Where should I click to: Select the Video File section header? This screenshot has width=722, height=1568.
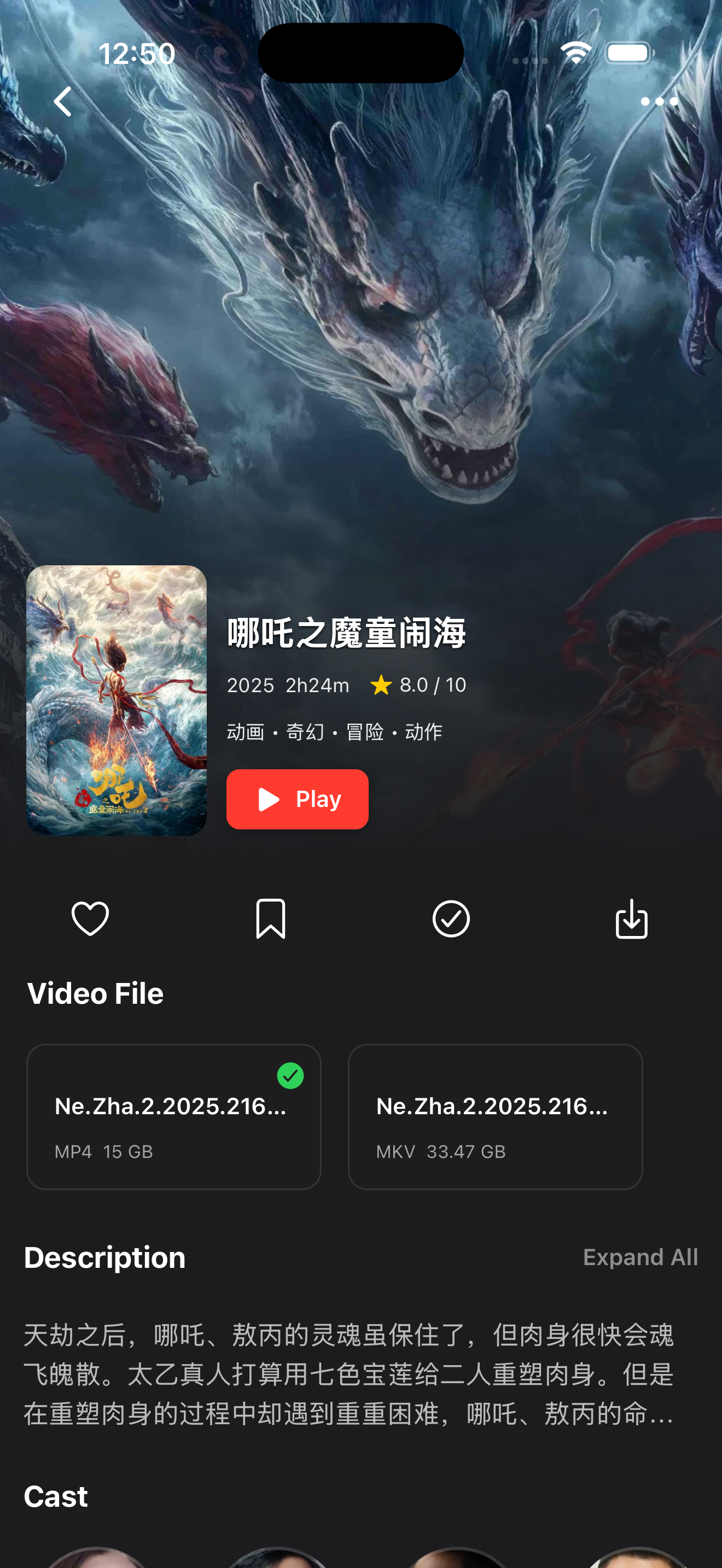pyautogui.click(x=95, y=992)
